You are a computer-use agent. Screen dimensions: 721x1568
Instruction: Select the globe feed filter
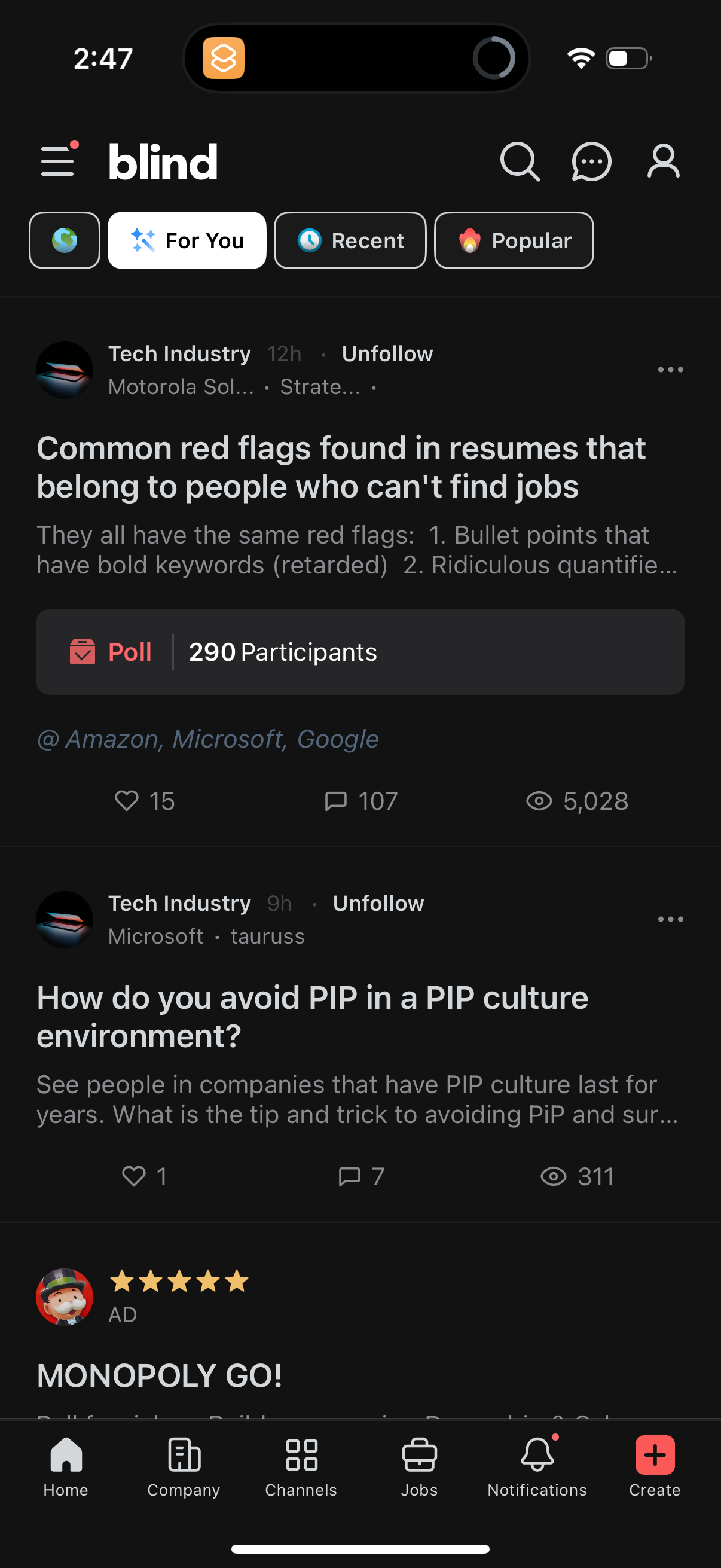65,240
